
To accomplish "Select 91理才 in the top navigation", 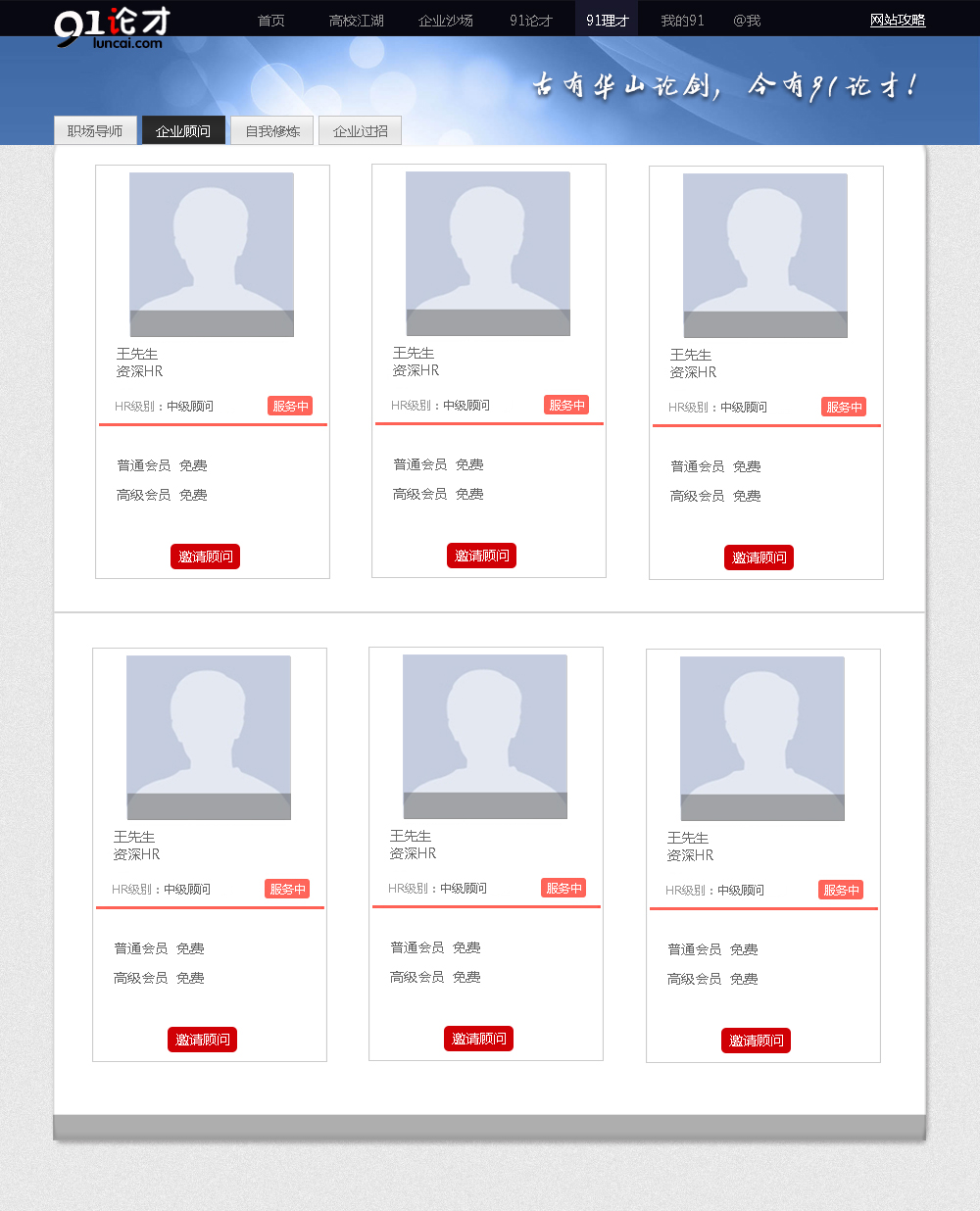I will (607, 20).
